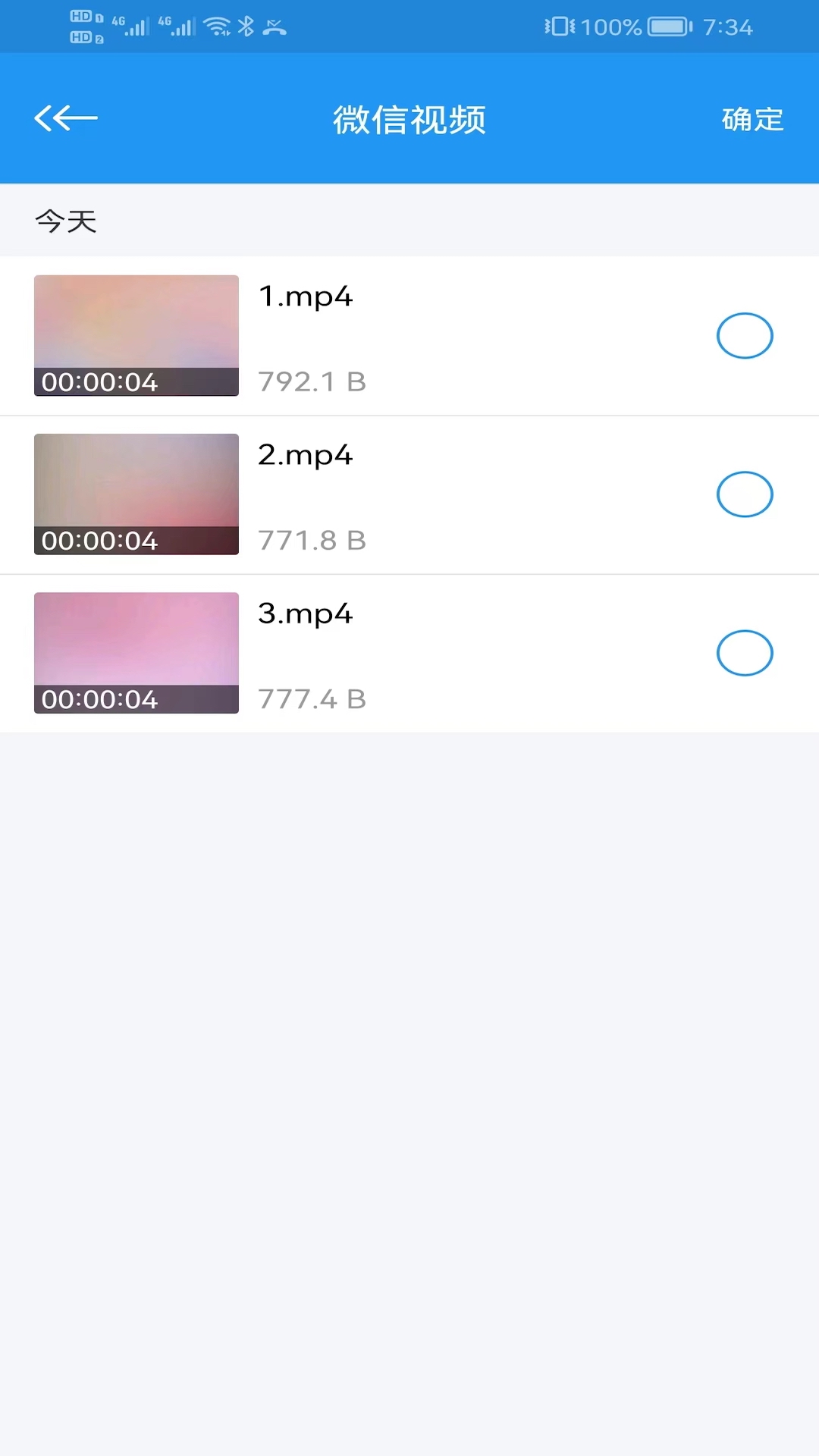
Task: Go back using the double-arrow icon
Action: pos(66,118)
